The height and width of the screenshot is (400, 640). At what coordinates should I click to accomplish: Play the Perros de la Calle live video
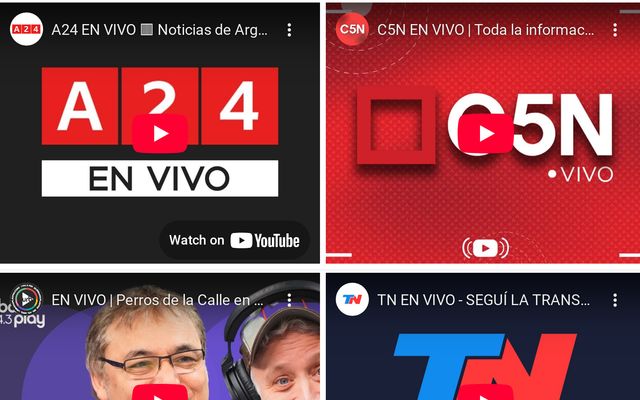[160, 392]
